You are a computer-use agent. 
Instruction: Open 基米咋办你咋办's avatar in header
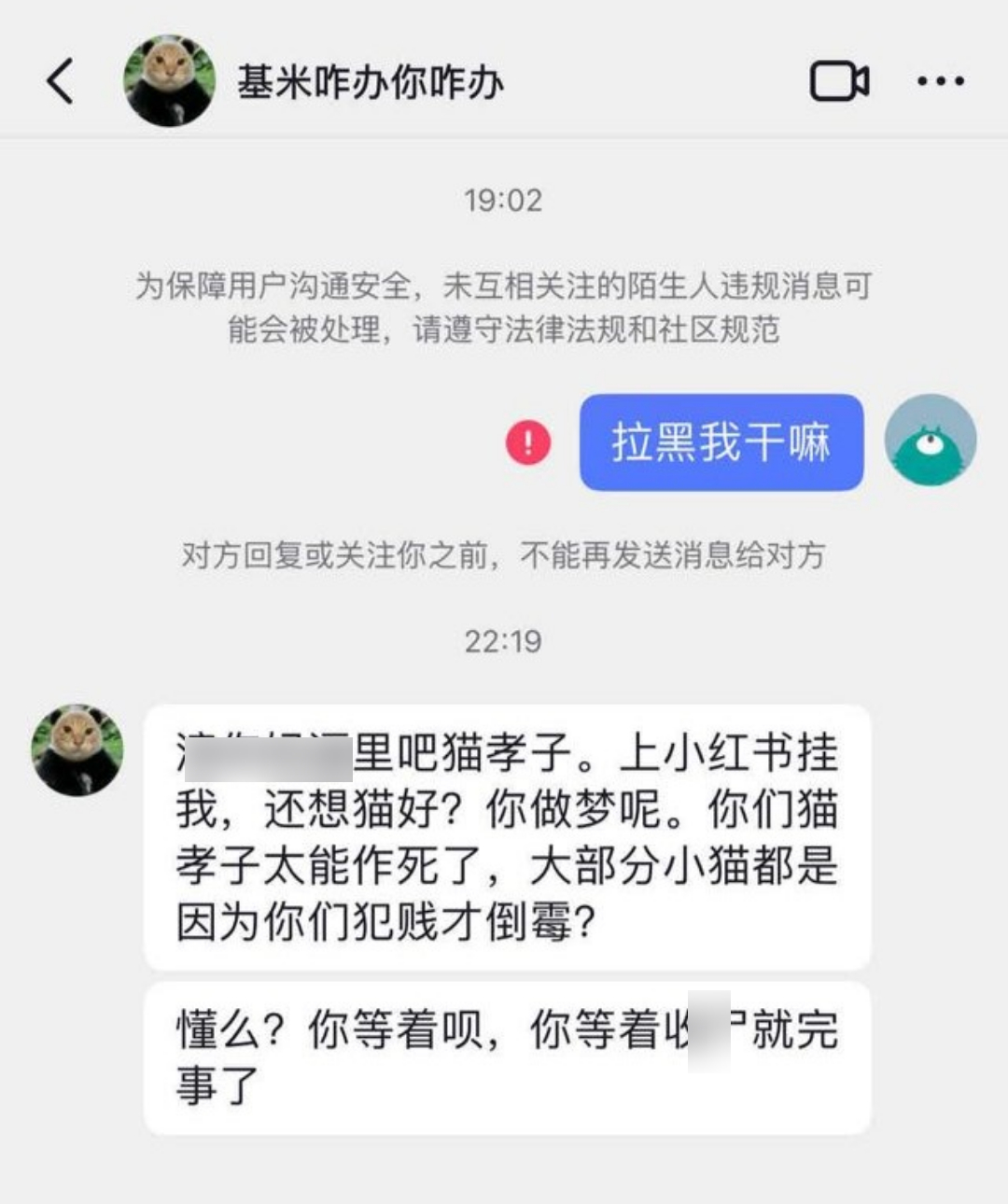(169, 81)
